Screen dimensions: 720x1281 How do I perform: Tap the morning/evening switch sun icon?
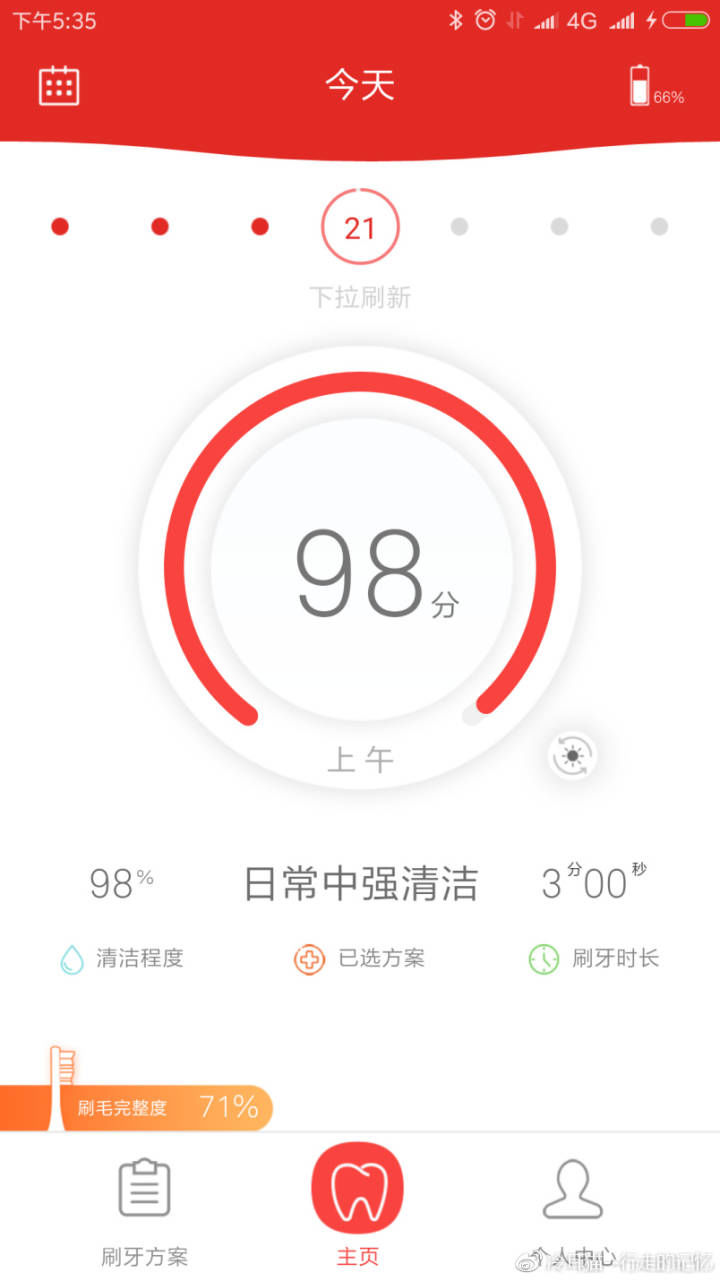(x=573, y=756)
